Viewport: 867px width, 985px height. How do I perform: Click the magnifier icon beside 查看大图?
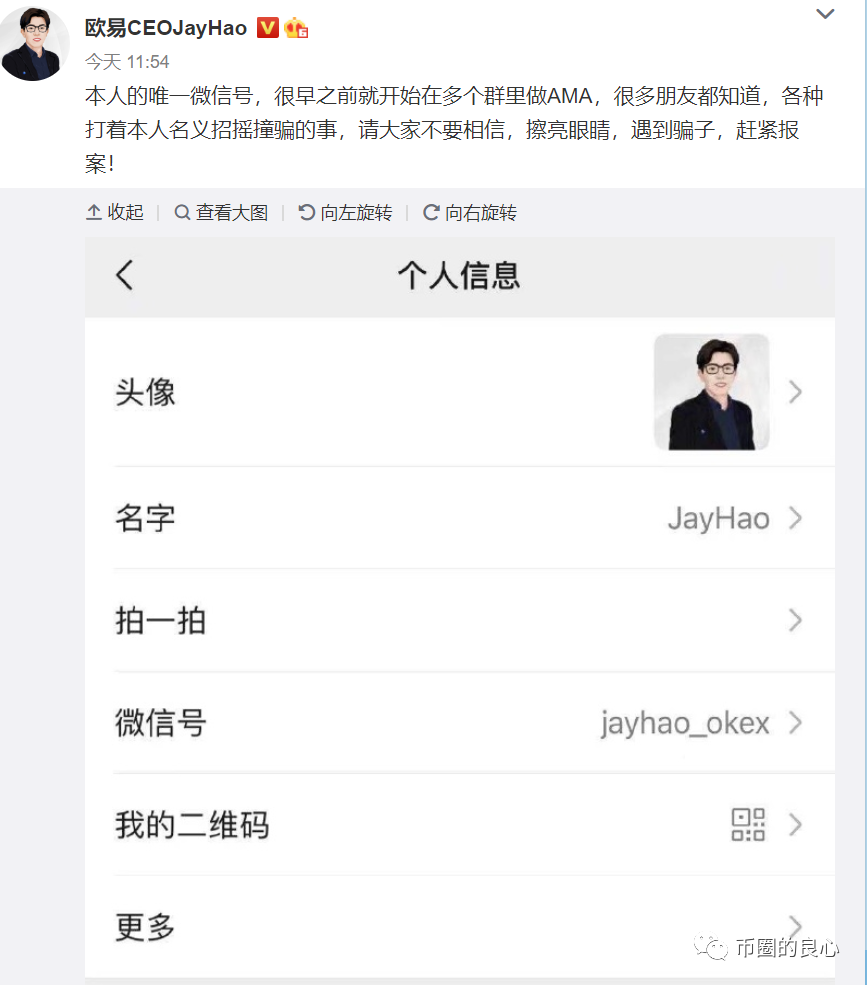[x=181, y=212]
